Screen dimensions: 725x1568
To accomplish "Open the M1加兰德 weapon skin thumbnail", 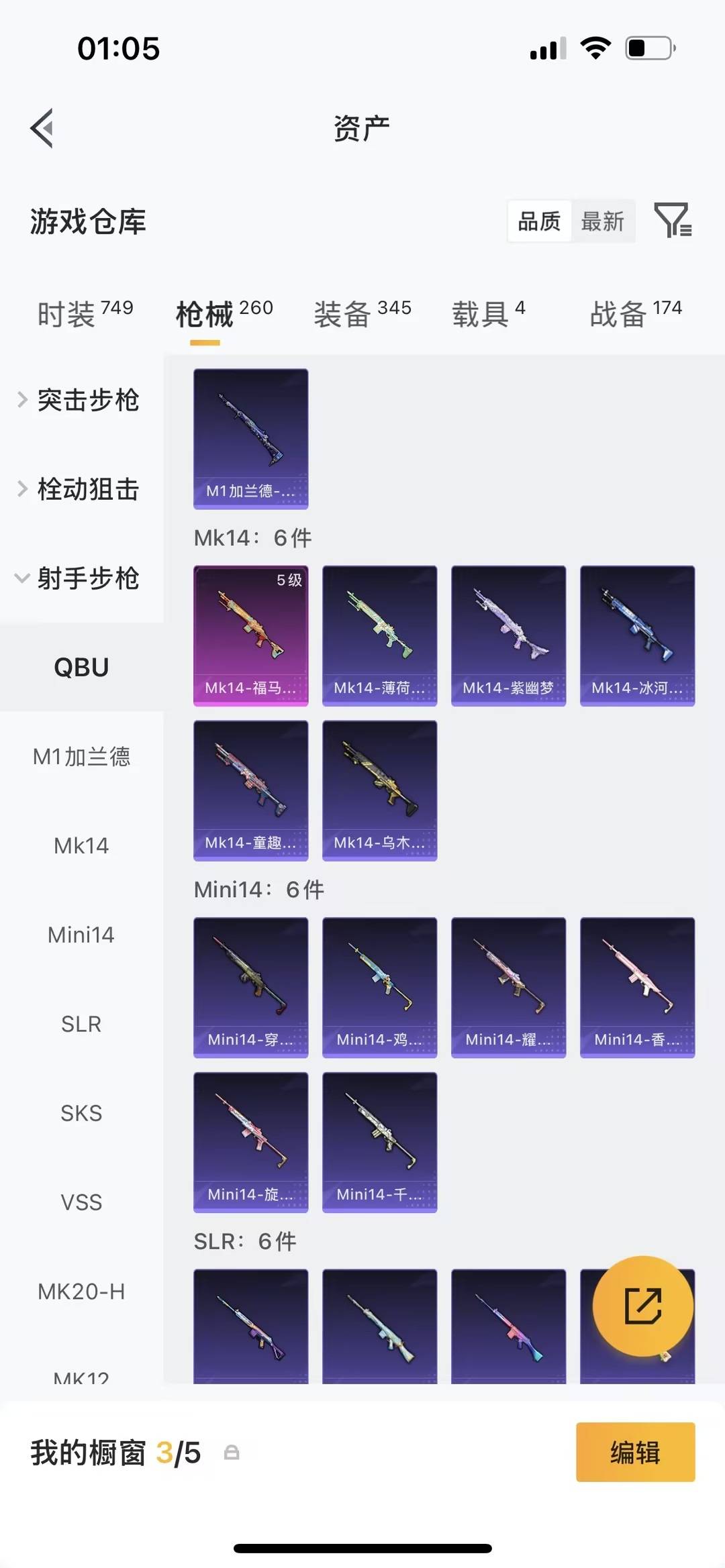I will click(x=250, y=436).
